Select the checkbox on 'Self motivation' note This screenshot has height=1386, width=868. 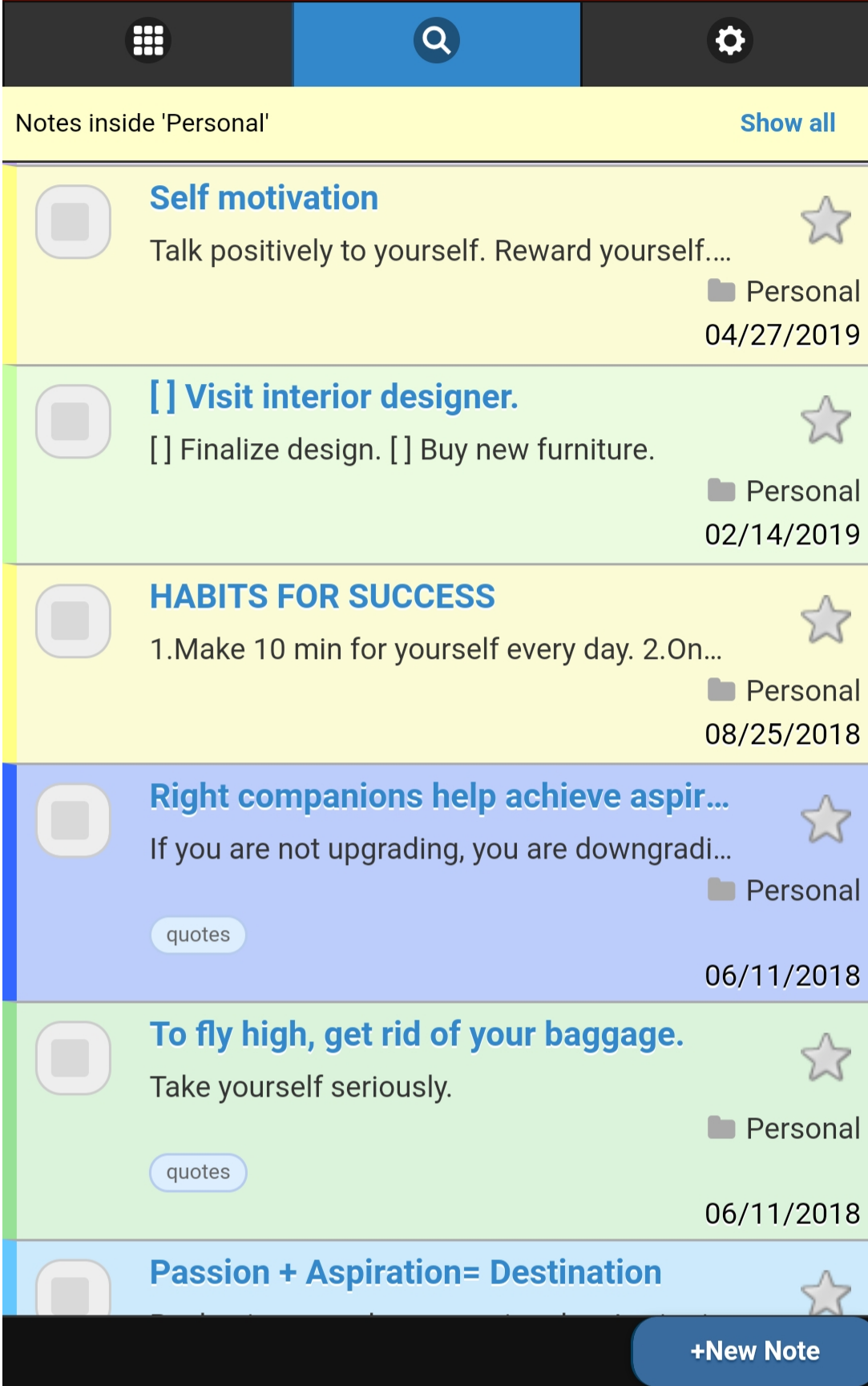click(x=72, y=222)
